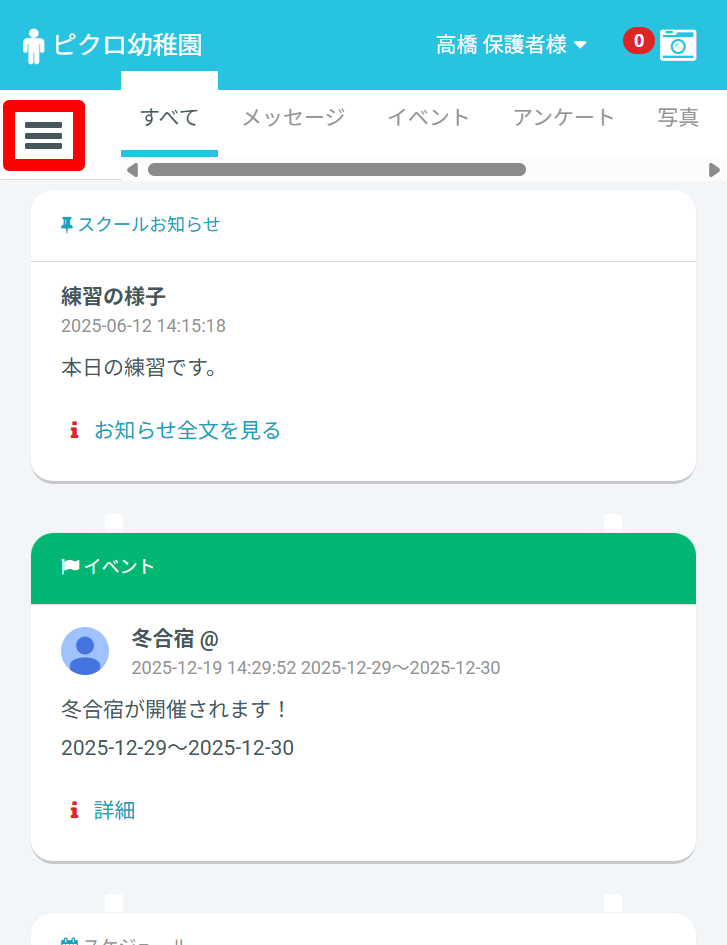Switch to the メッセージ tab
This screenshot has height=945, width=727.
pos(293,117)
